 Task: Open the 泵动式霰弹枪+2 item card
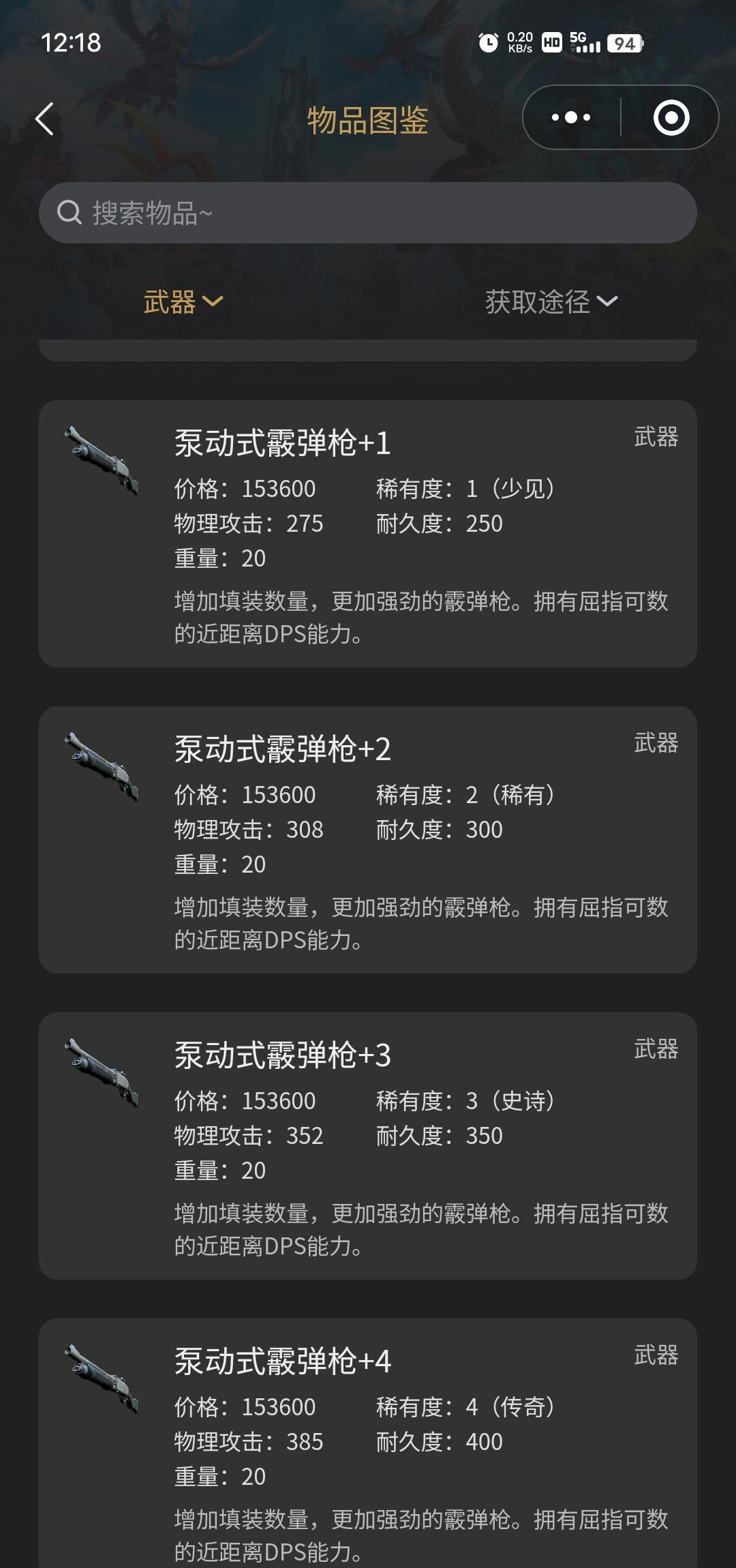pos(368,839)
